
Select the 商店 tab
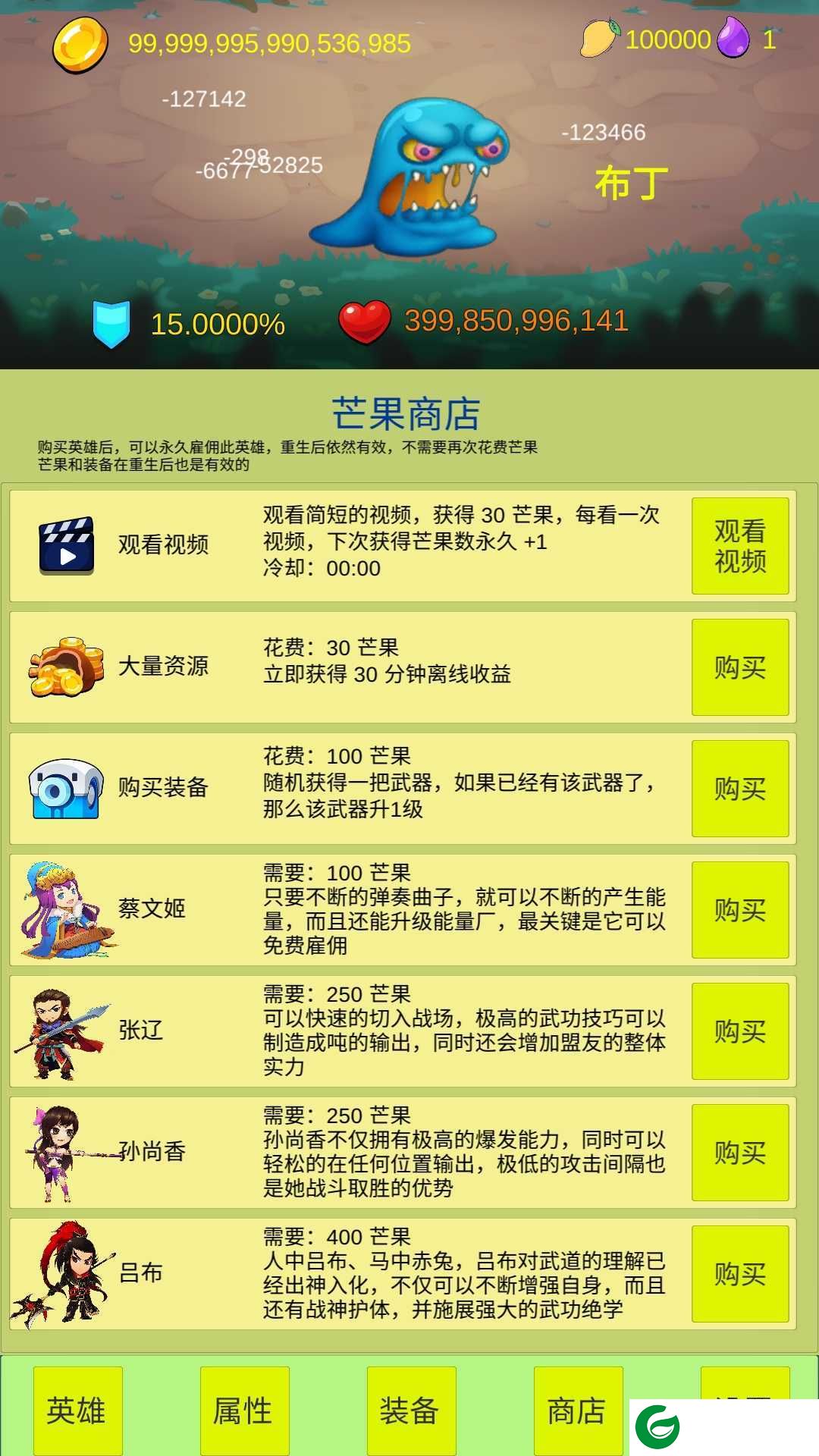click(578, 1411)
